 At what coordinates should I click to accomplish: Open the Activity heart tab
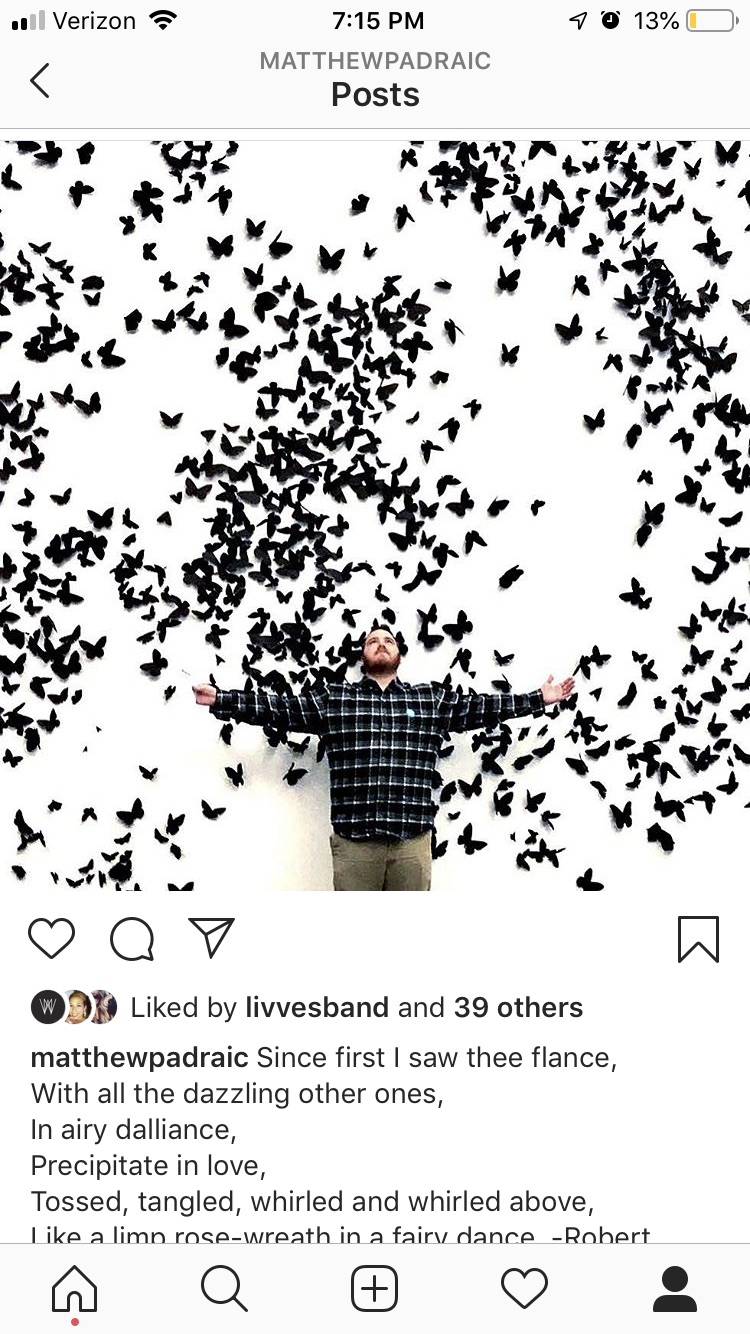(x=525, y=1289)
